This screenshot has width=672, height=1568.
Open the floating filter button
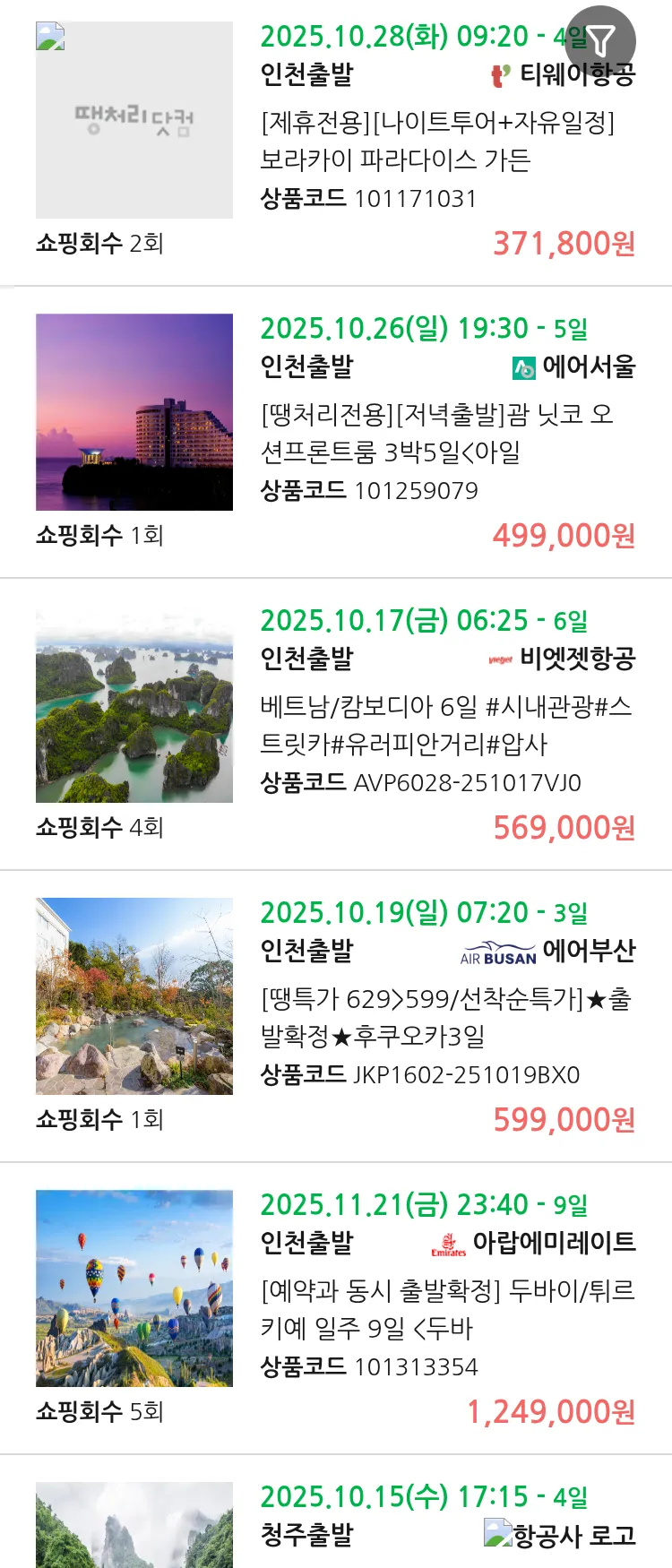(x=600, y=40)
